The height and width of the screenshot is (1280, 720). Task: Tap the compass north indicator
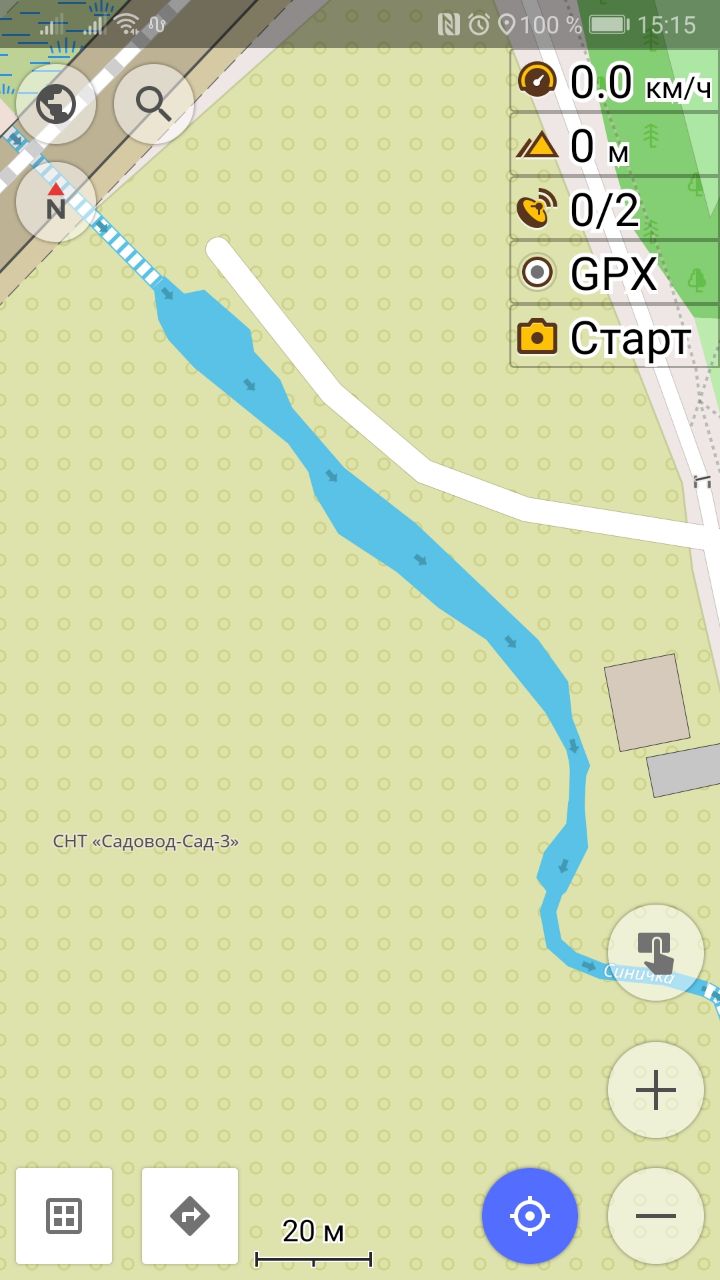tap(56, 201)
